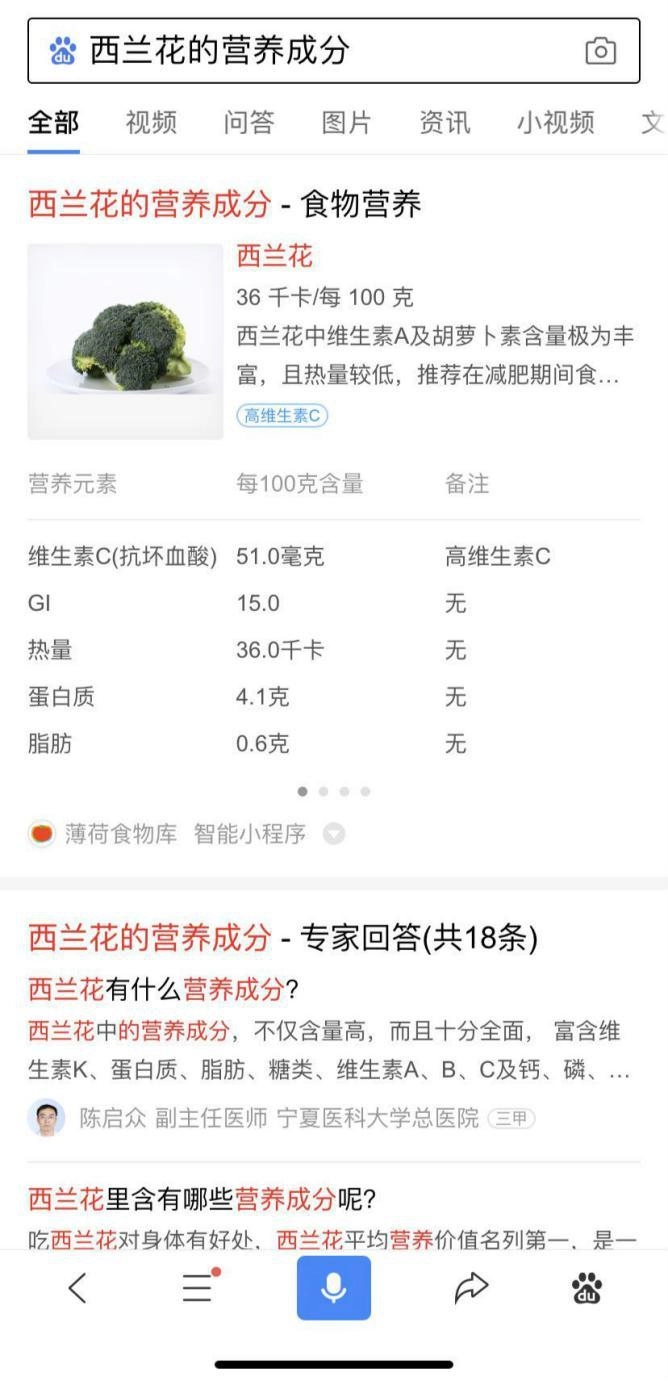Open the question 西兰花里含有哪些营养成分呢?
The image size is (668, 1381).
pos(201,1198)
